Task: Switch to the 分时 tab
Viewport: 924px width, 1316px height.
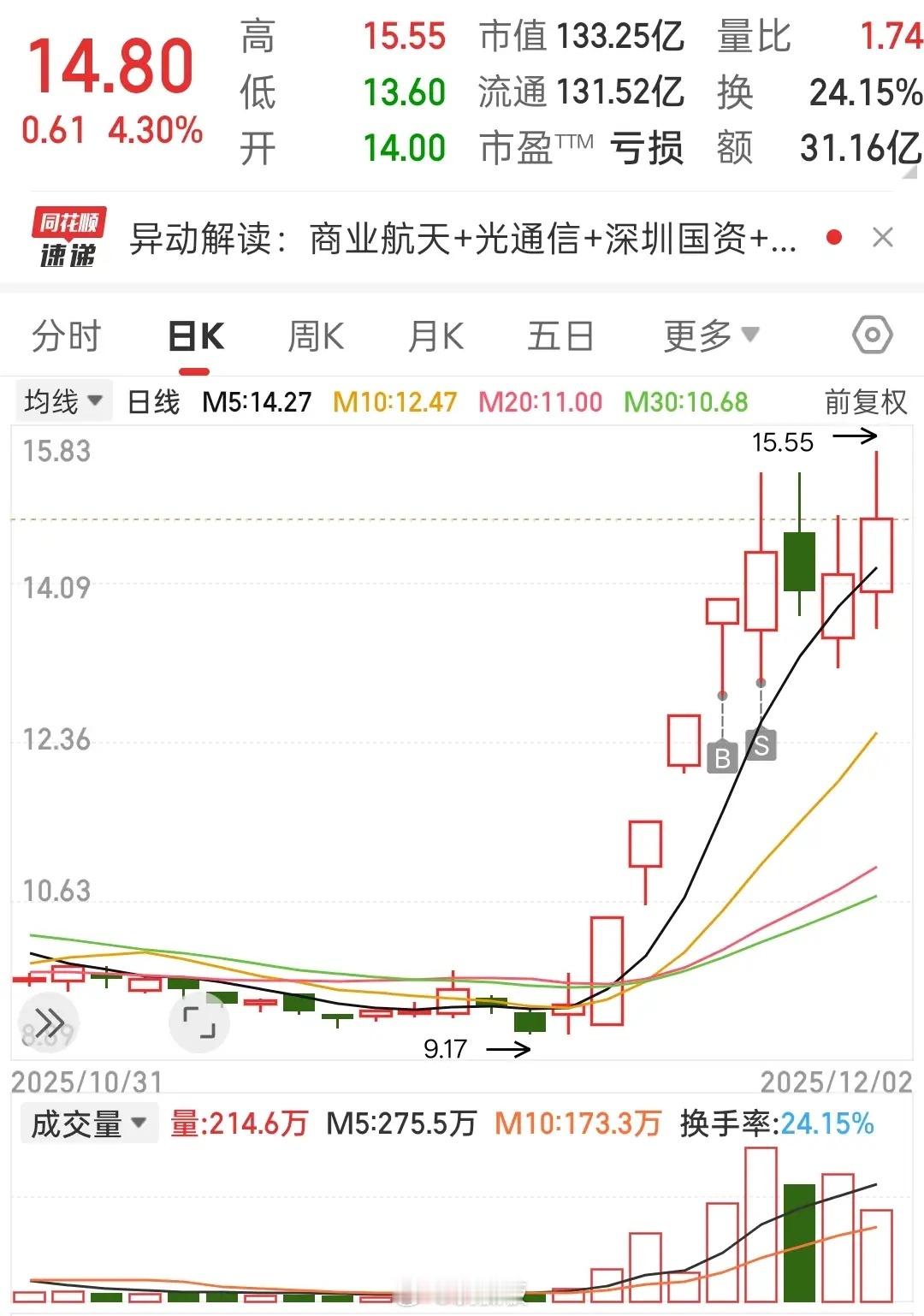Action: click(65, 335)
